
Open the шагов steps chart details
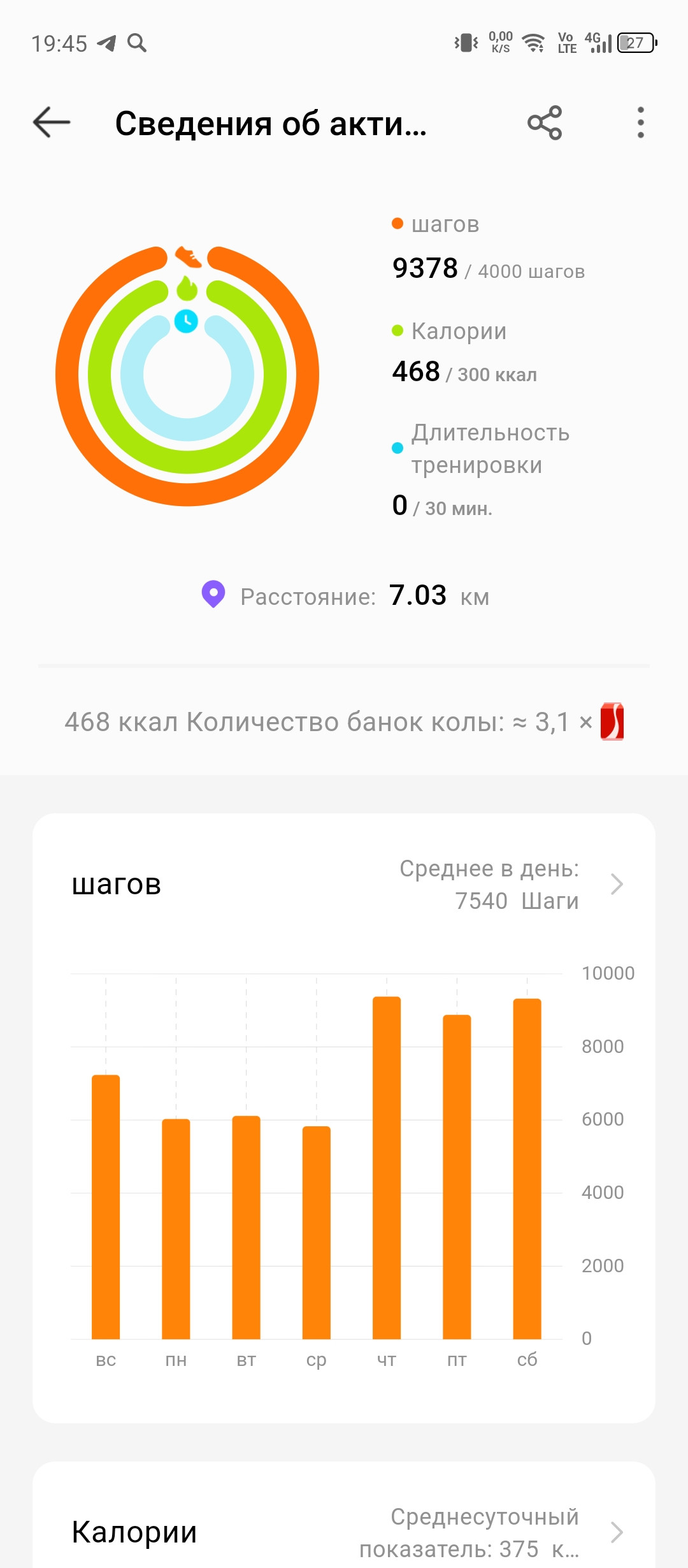click(x=616, y=884)
